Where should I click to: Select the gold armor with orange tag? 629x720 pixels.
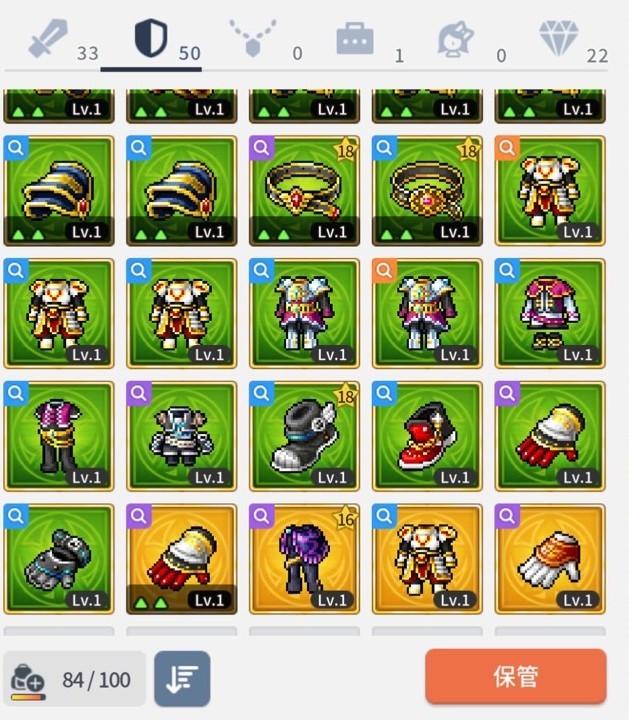(x=550, y=190)
